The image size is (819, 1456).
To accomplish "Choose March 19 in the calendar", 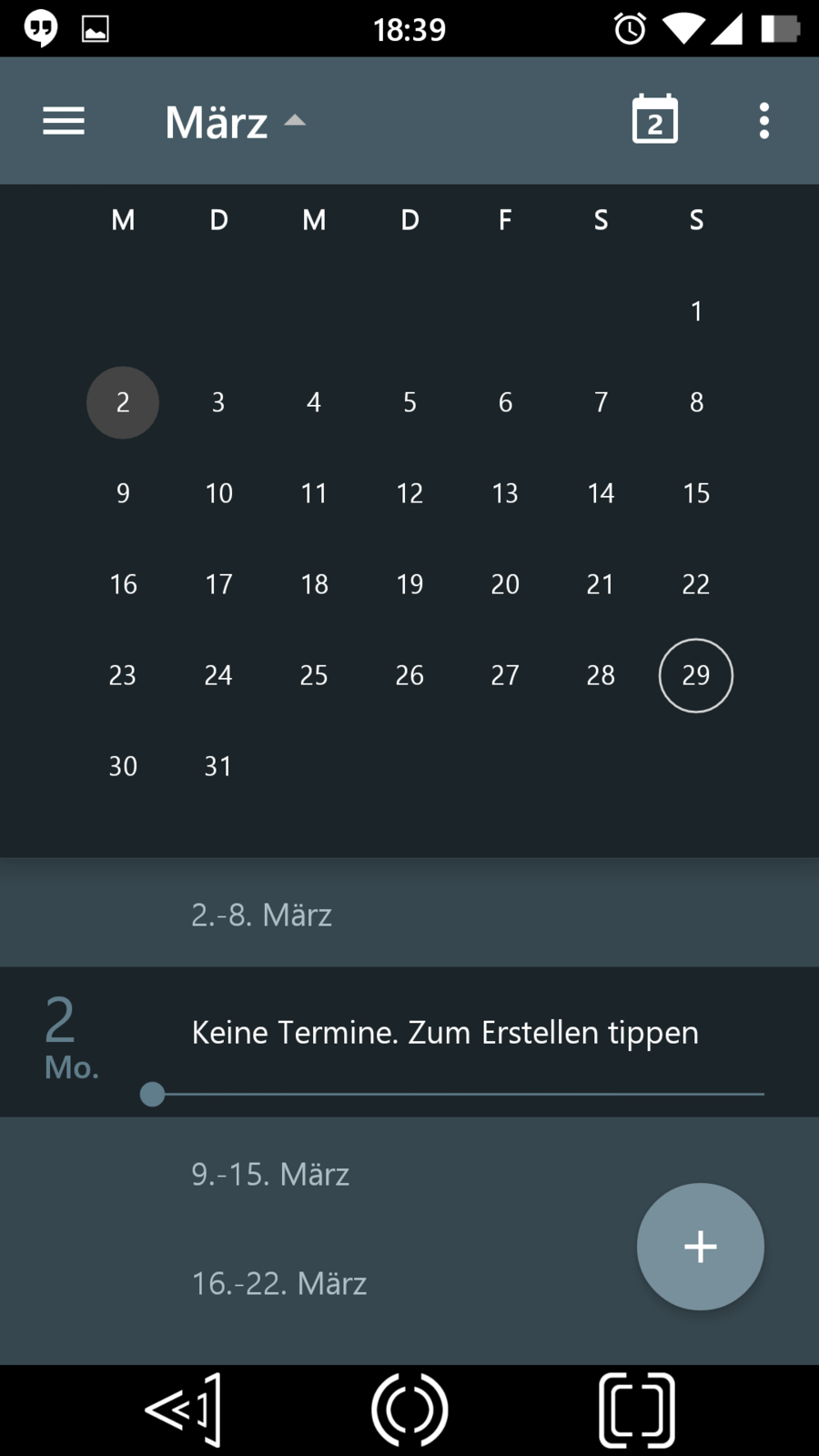I will (x=409, y=584).
